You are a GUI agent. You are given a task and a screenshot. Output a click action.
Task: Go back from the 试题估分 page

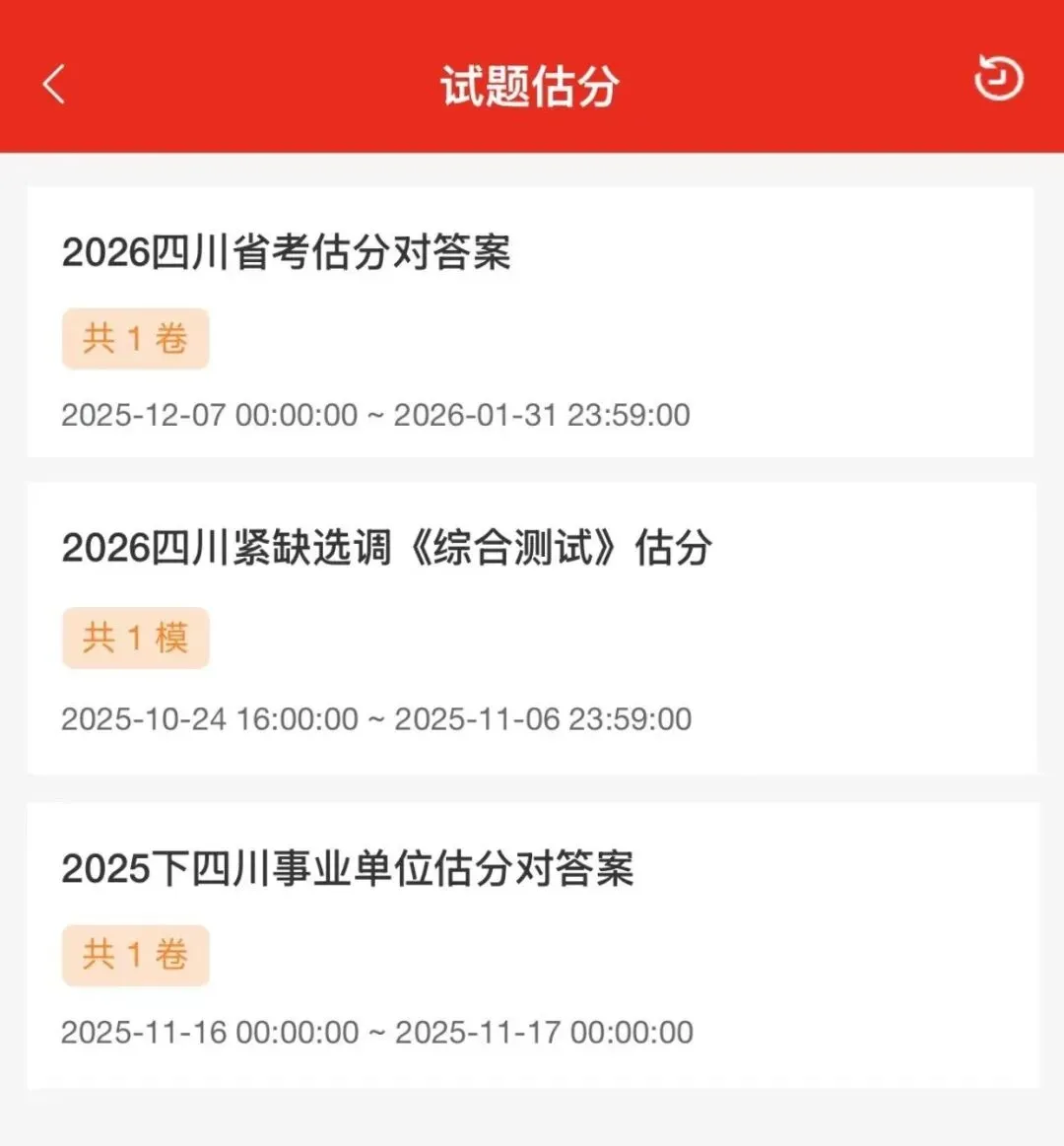click(54, 84)
